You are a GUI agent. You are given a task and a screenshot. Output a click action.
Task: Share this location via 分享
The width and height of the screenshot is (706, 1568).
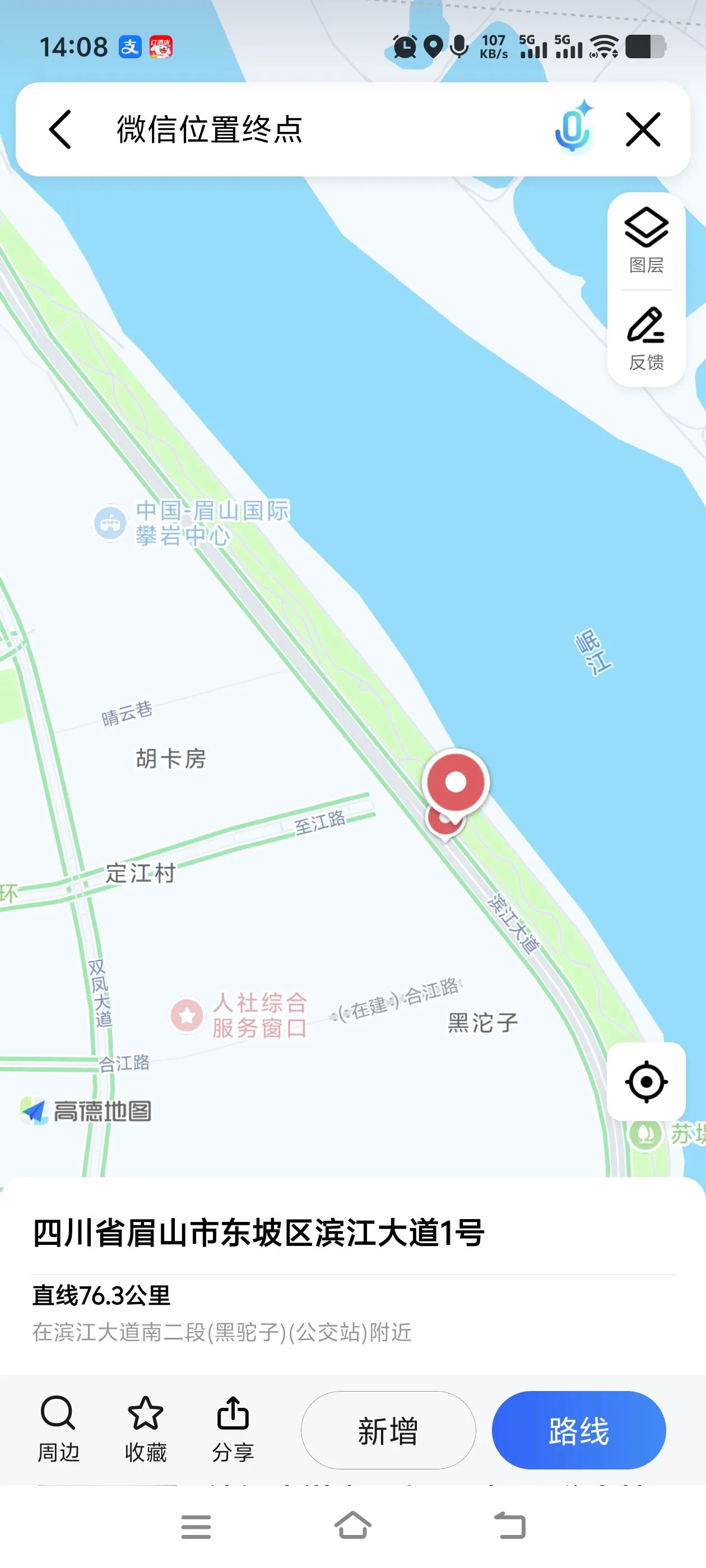click(233, 1429)
